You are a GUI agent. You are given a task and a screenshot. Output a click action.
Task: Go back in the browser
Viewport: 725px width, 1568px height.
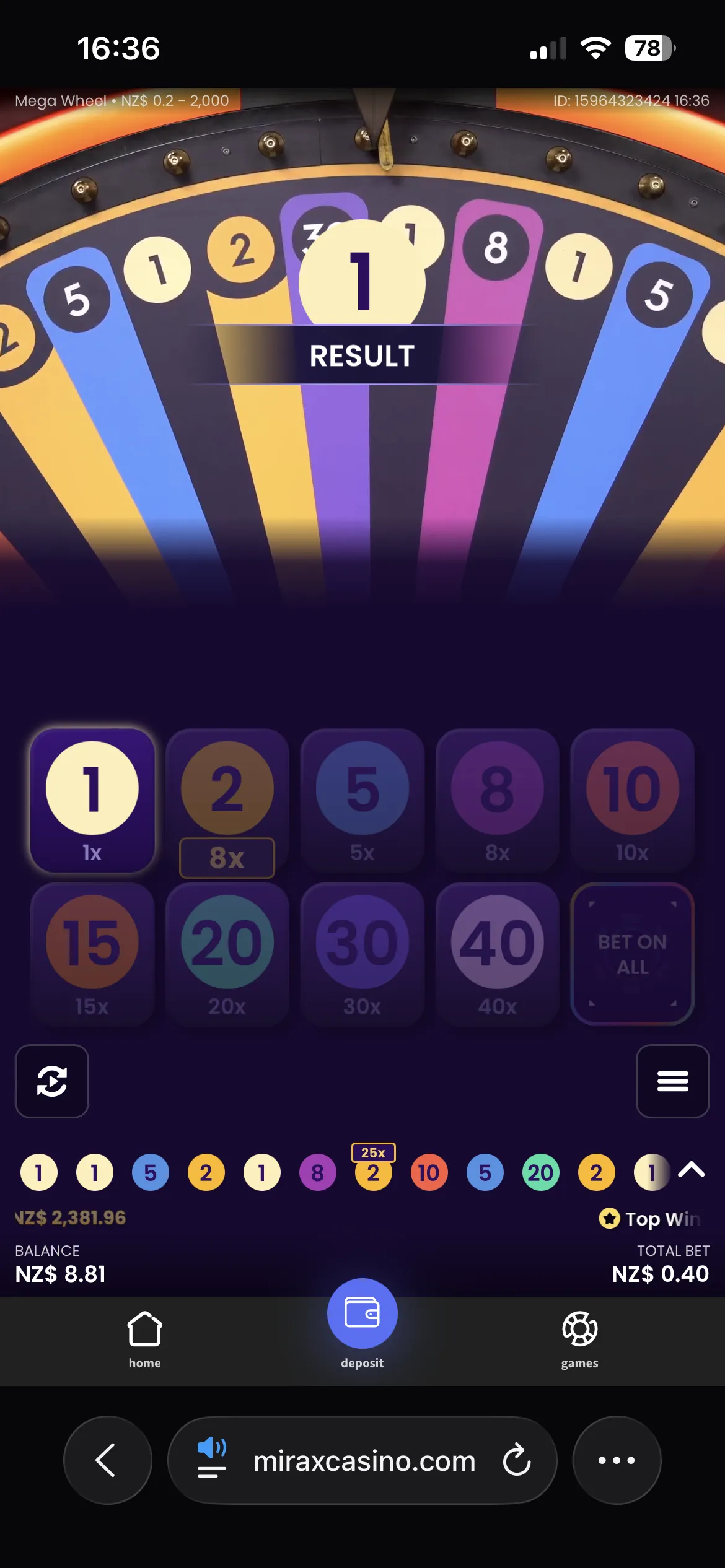pyautogui.click(x=108, y=1460)
